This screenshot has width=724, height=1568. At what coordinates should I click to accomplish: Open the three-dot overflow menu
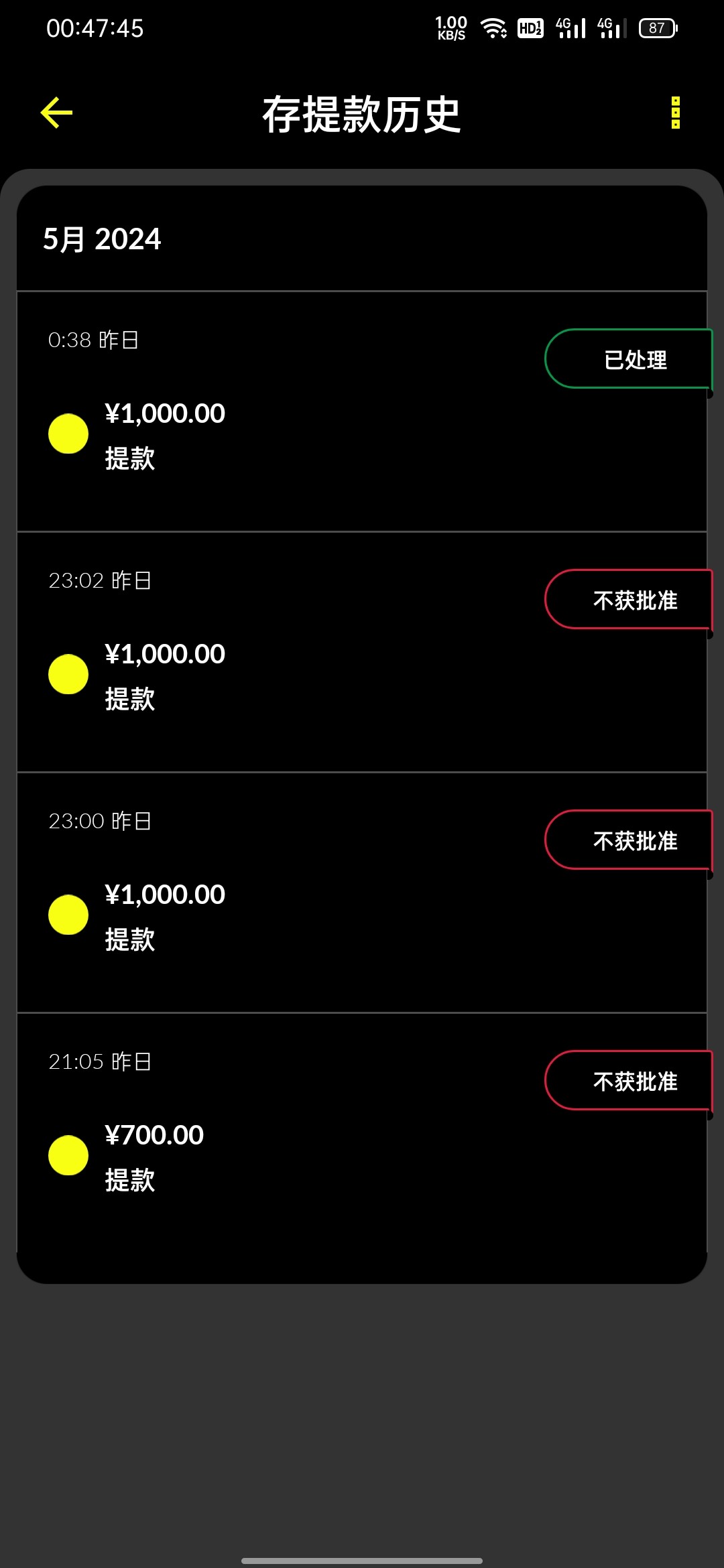point(675,113)
